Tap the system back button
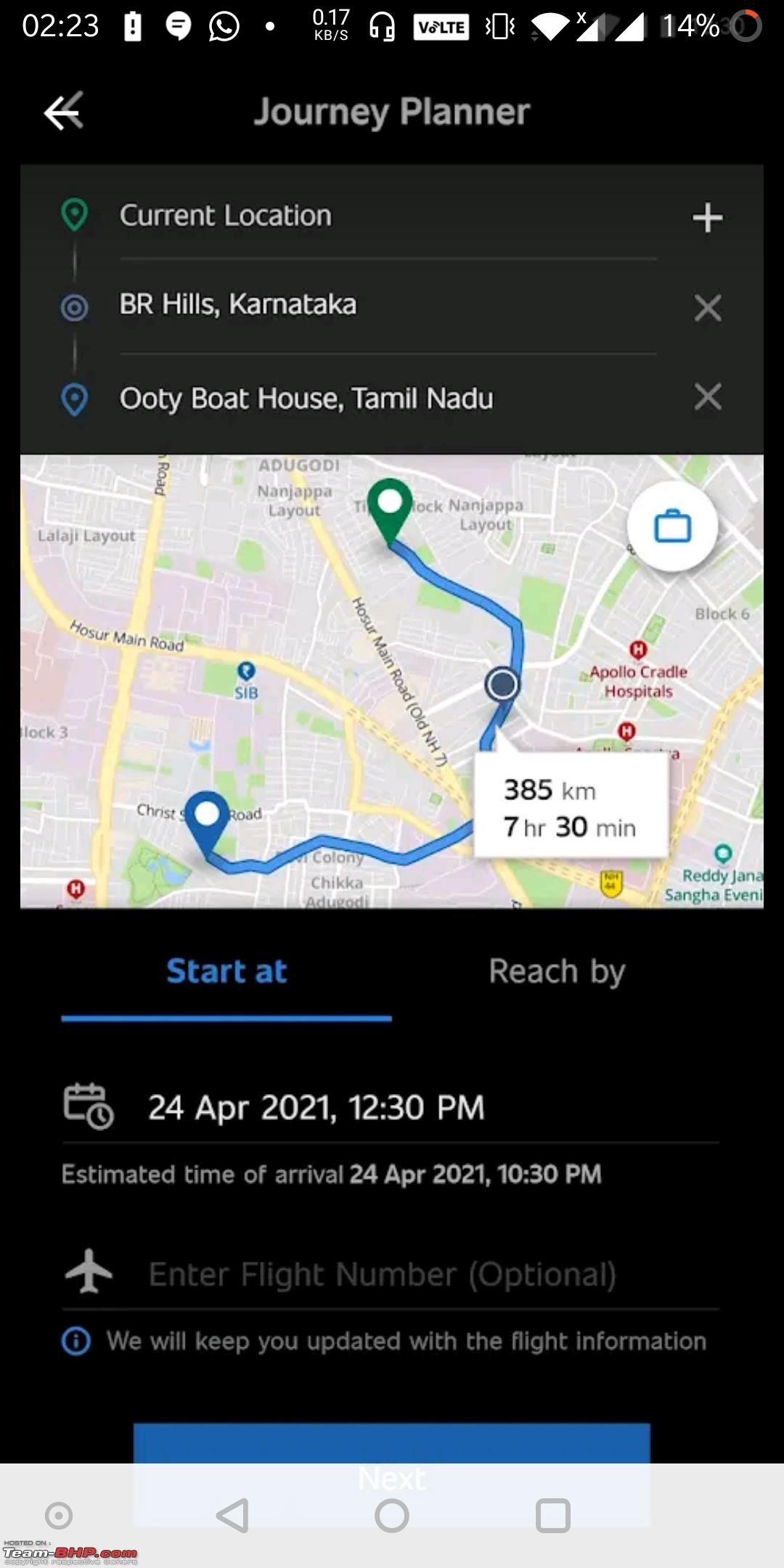784x1568 pixels. (233, 1515)
